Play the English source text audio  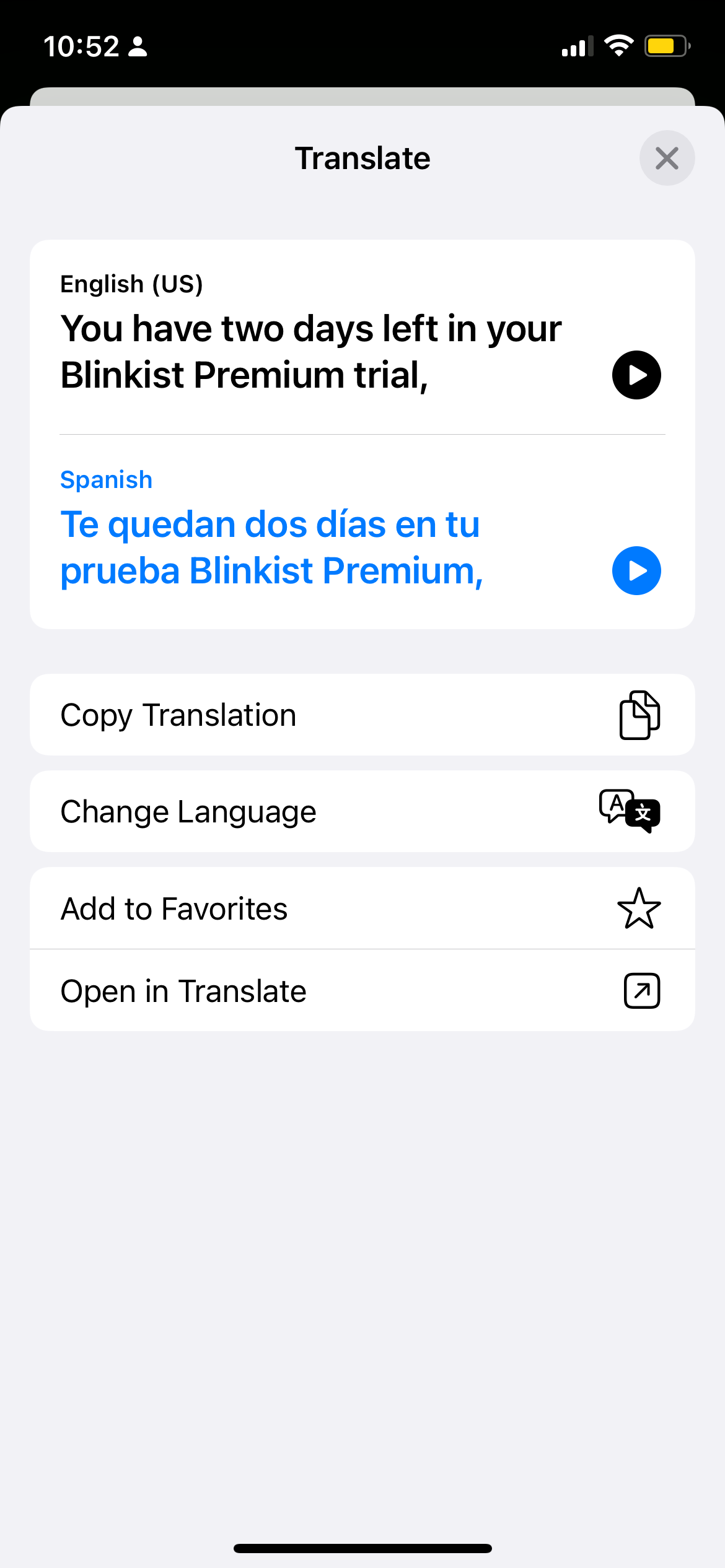click(x=636, y=375)
